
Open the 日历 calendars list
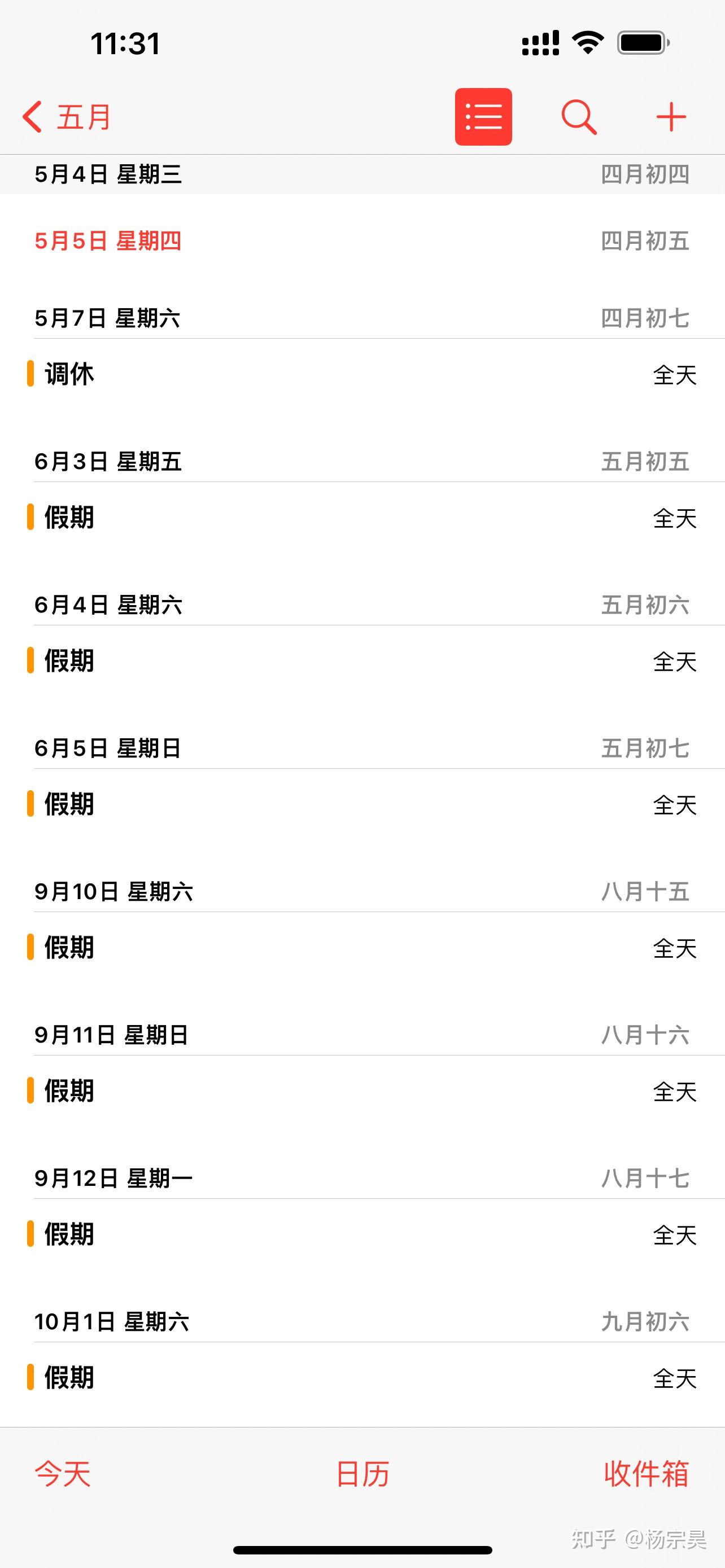363,1474
